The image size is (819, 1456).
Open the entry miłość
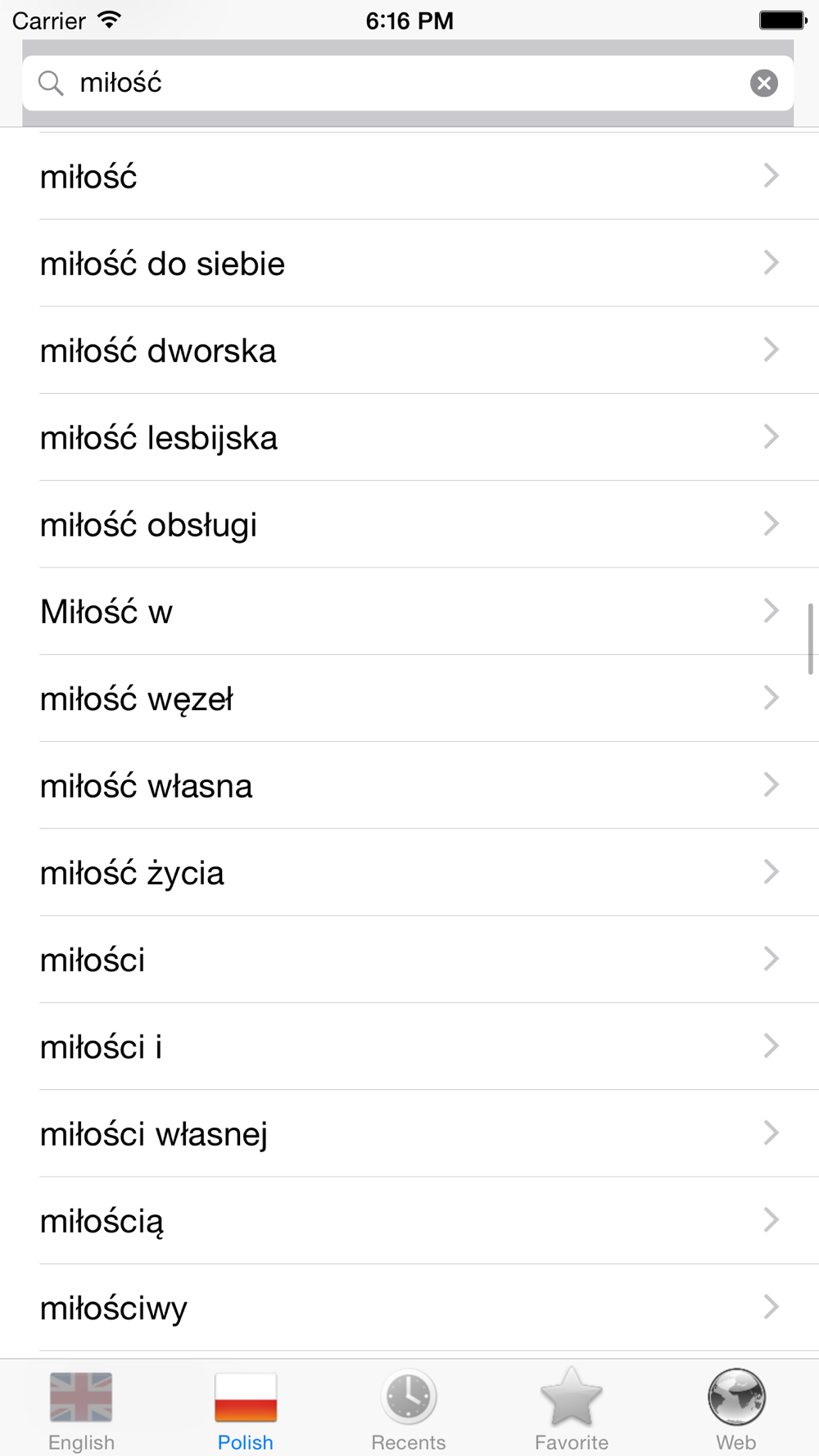coord(409,176)
